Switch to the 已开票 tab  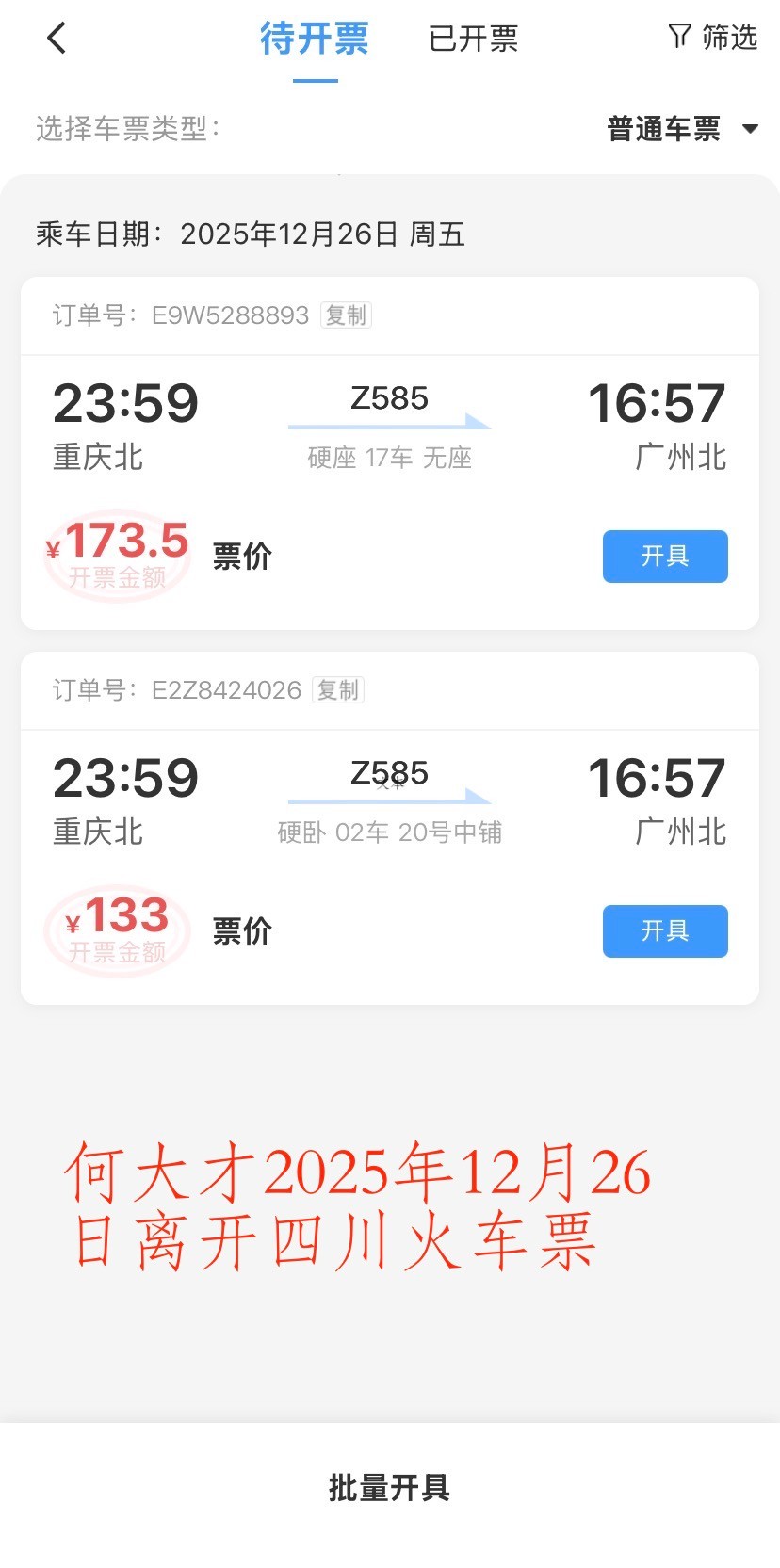474,38
